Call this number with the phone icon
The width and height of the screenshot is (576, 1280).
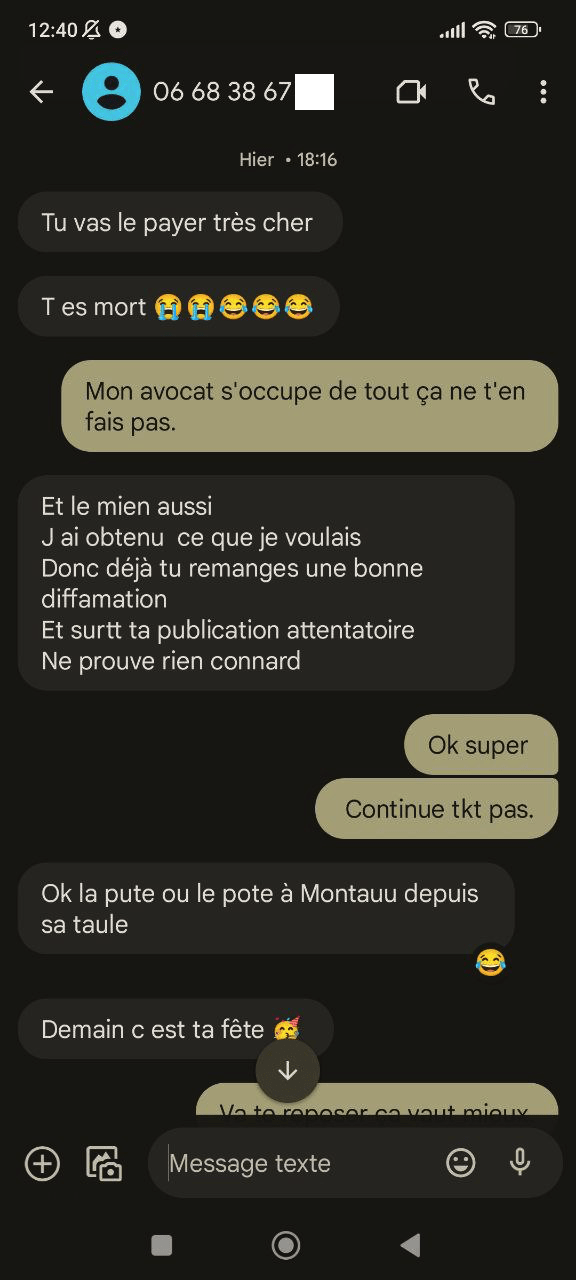[481, 92]
